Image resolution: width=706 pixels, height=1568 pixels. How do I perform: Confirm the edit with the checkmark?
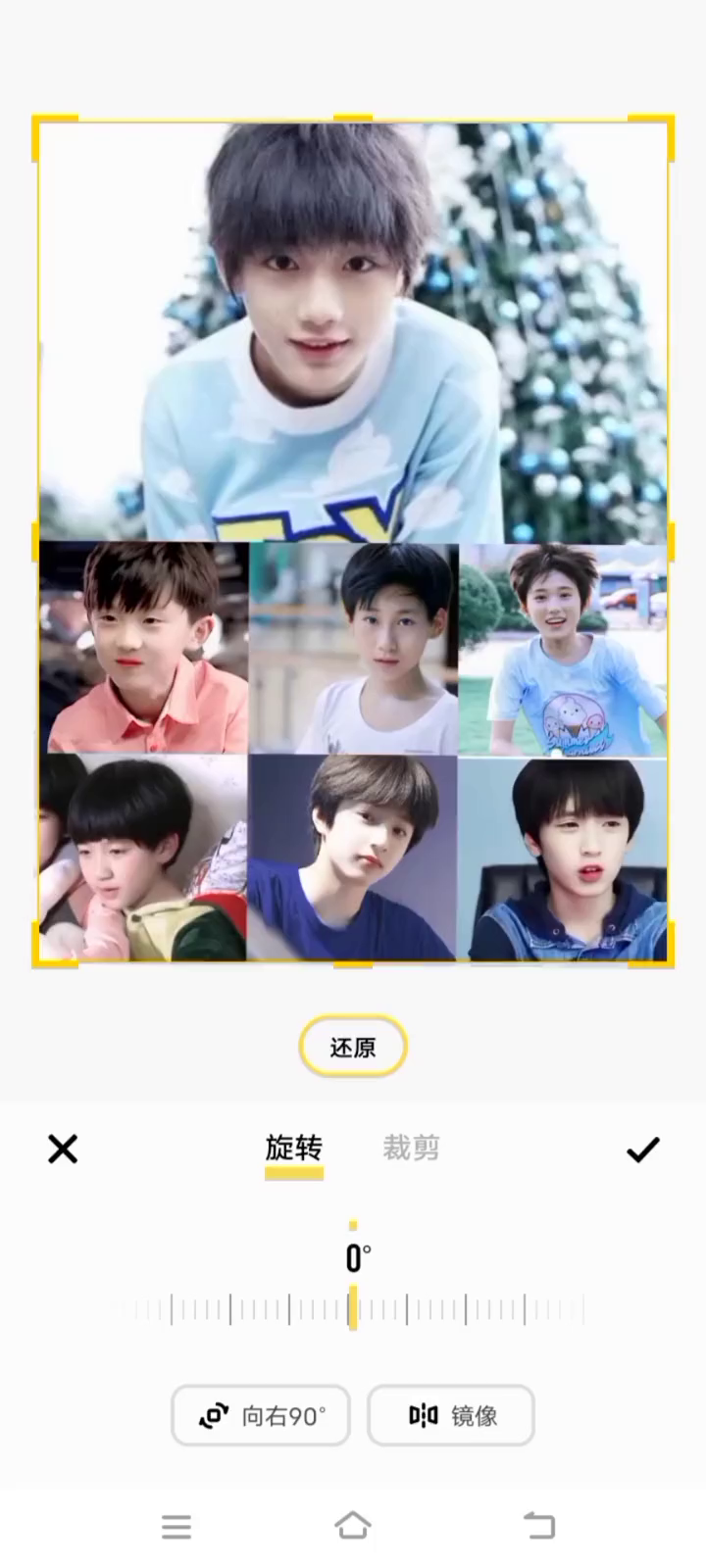[643, 1149]
